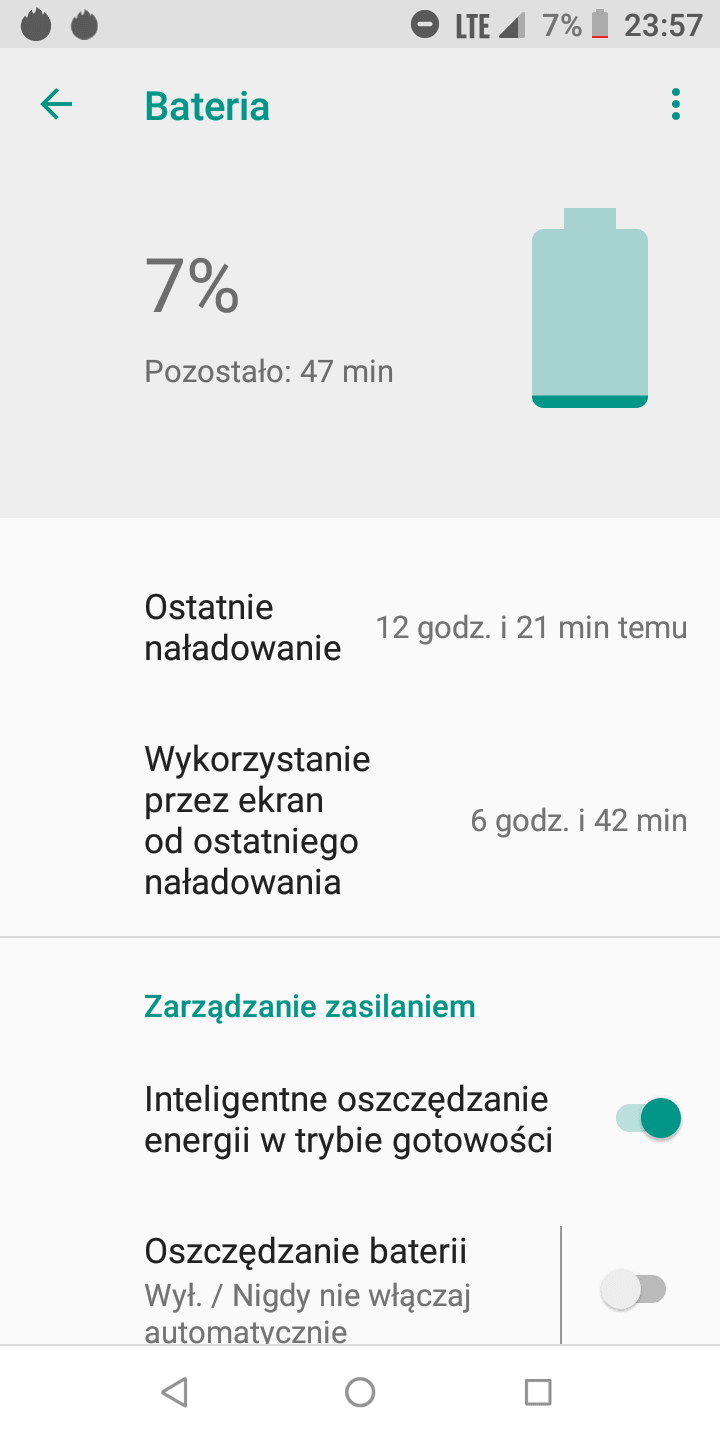Screen dimensions: 720x1440
Task: Open recent apps via the square button
Action: click(x=538, y=1392)
